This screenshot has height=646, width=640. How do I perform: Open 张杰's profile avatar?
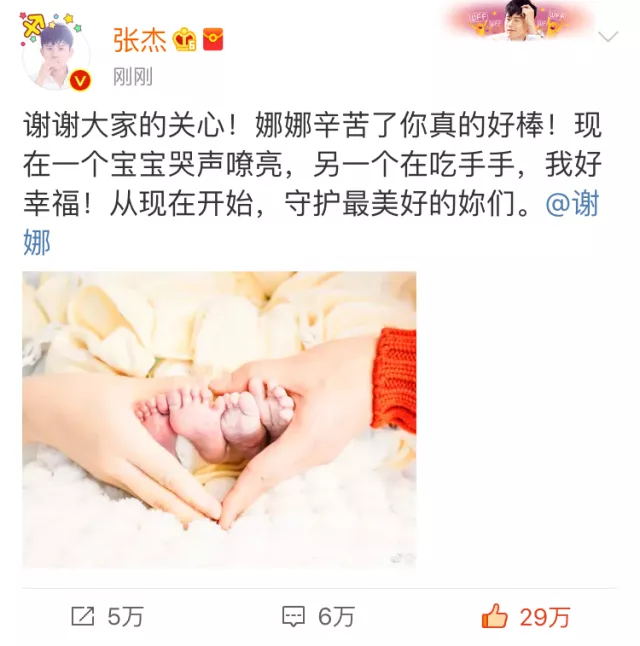pos(55,51)
